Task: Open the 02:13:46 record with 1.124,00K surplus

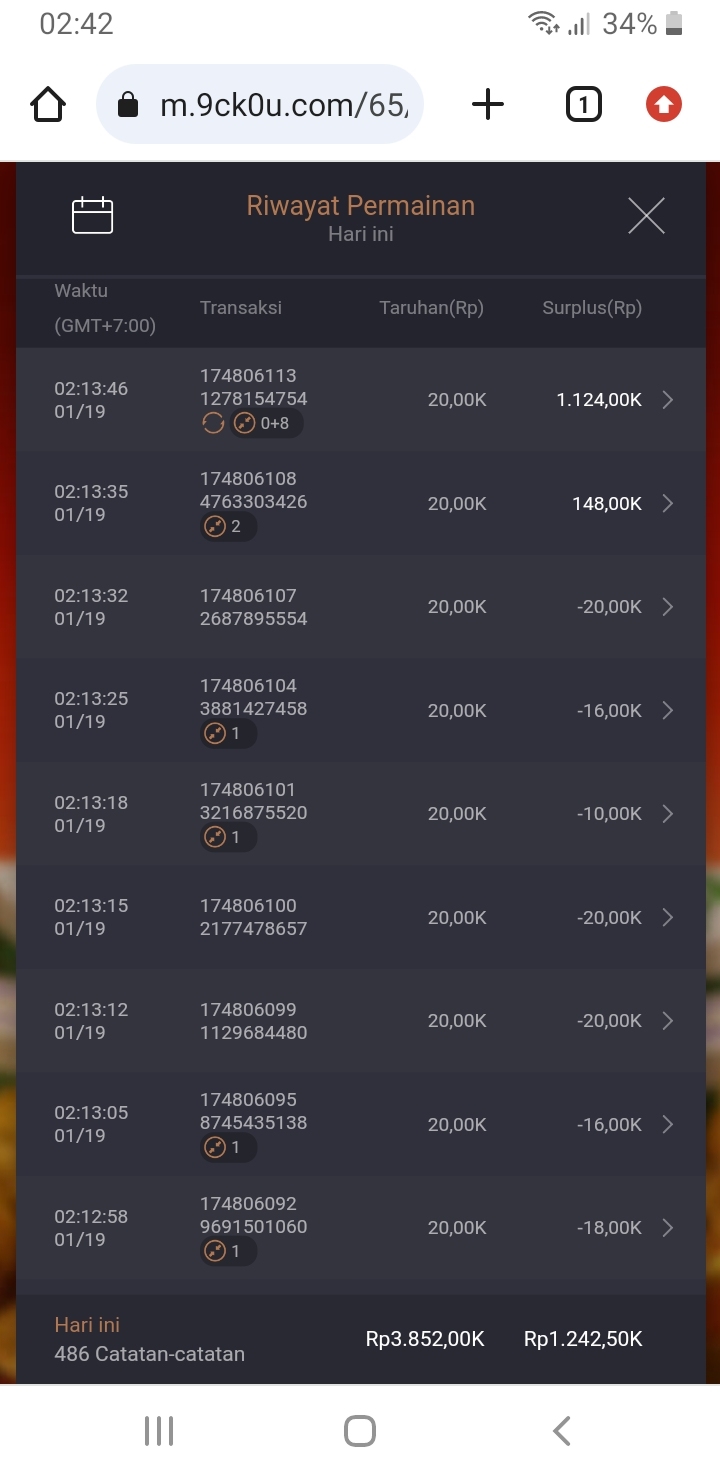Action: click(360, 400)
